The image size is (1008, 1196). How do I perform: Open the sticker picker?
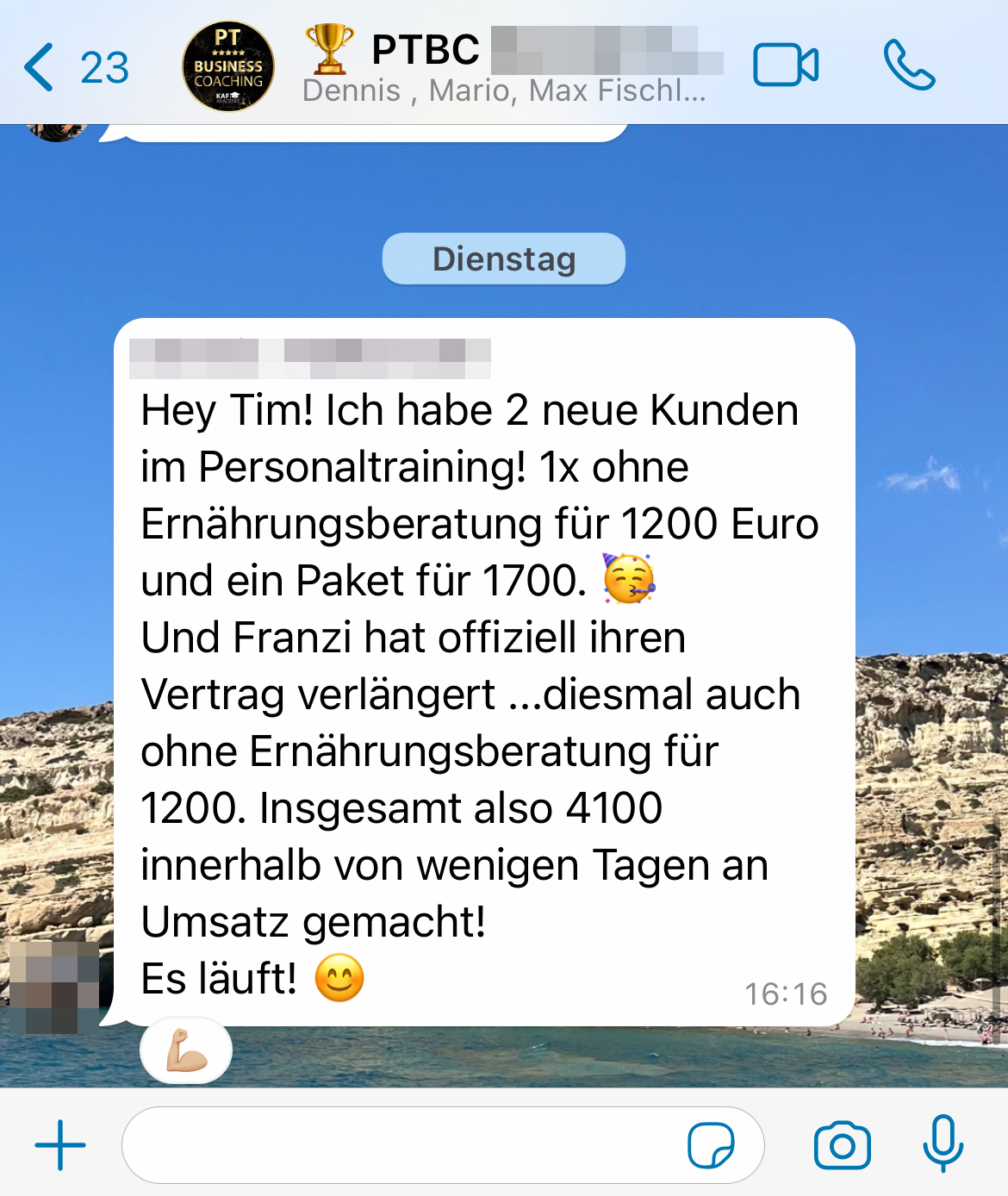[711, 1145]
